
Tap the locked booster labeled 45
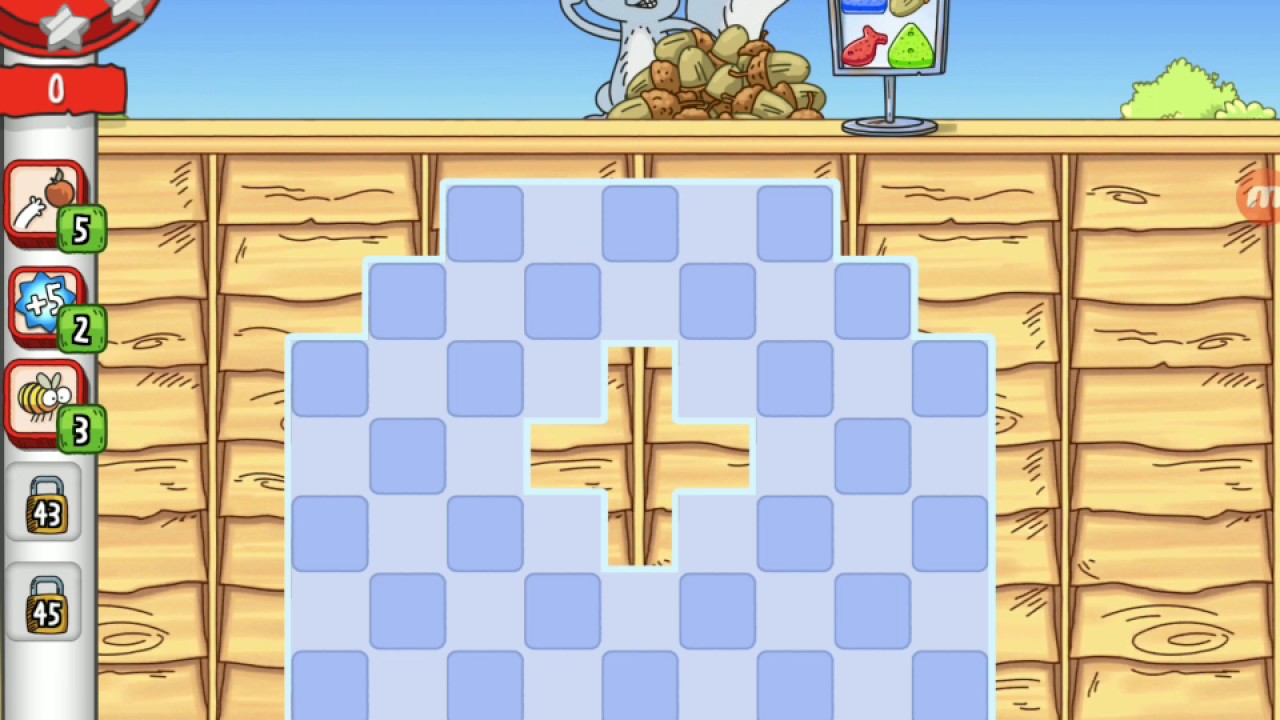[46, 603]
